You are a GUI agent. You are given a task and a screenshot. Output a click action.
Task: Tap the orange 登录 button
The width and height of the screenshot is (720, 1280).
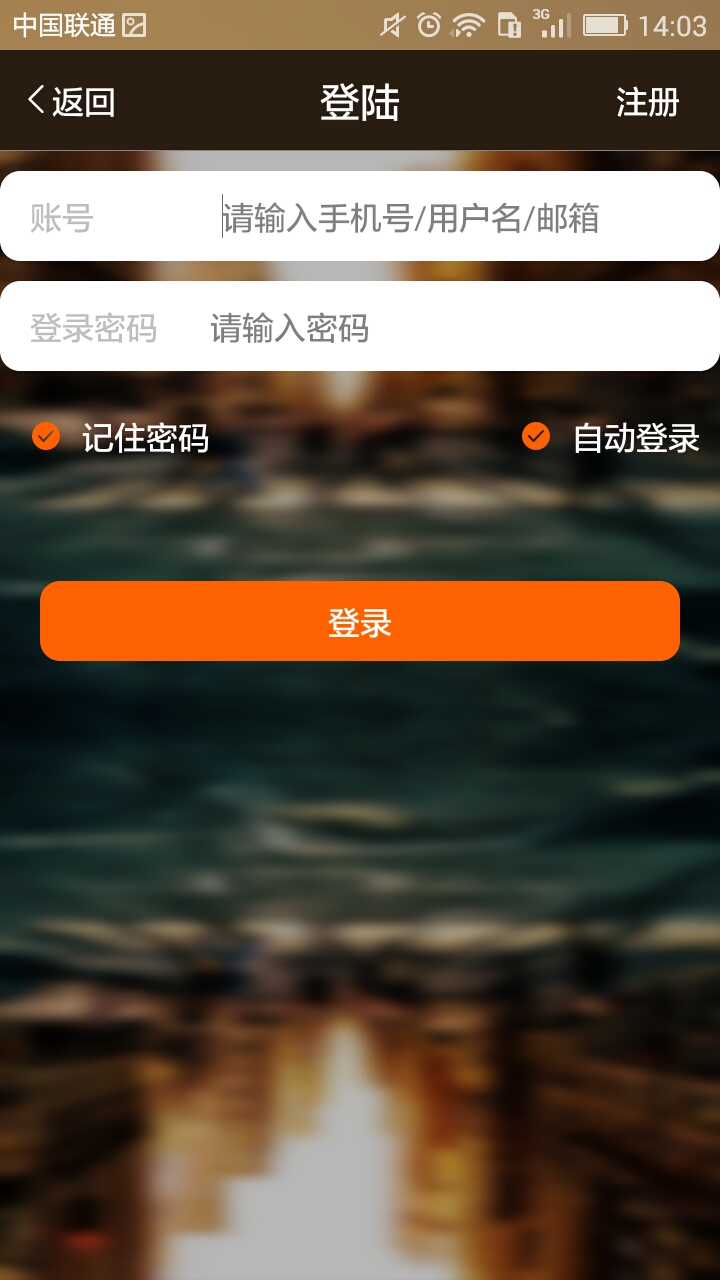(360, 621)
